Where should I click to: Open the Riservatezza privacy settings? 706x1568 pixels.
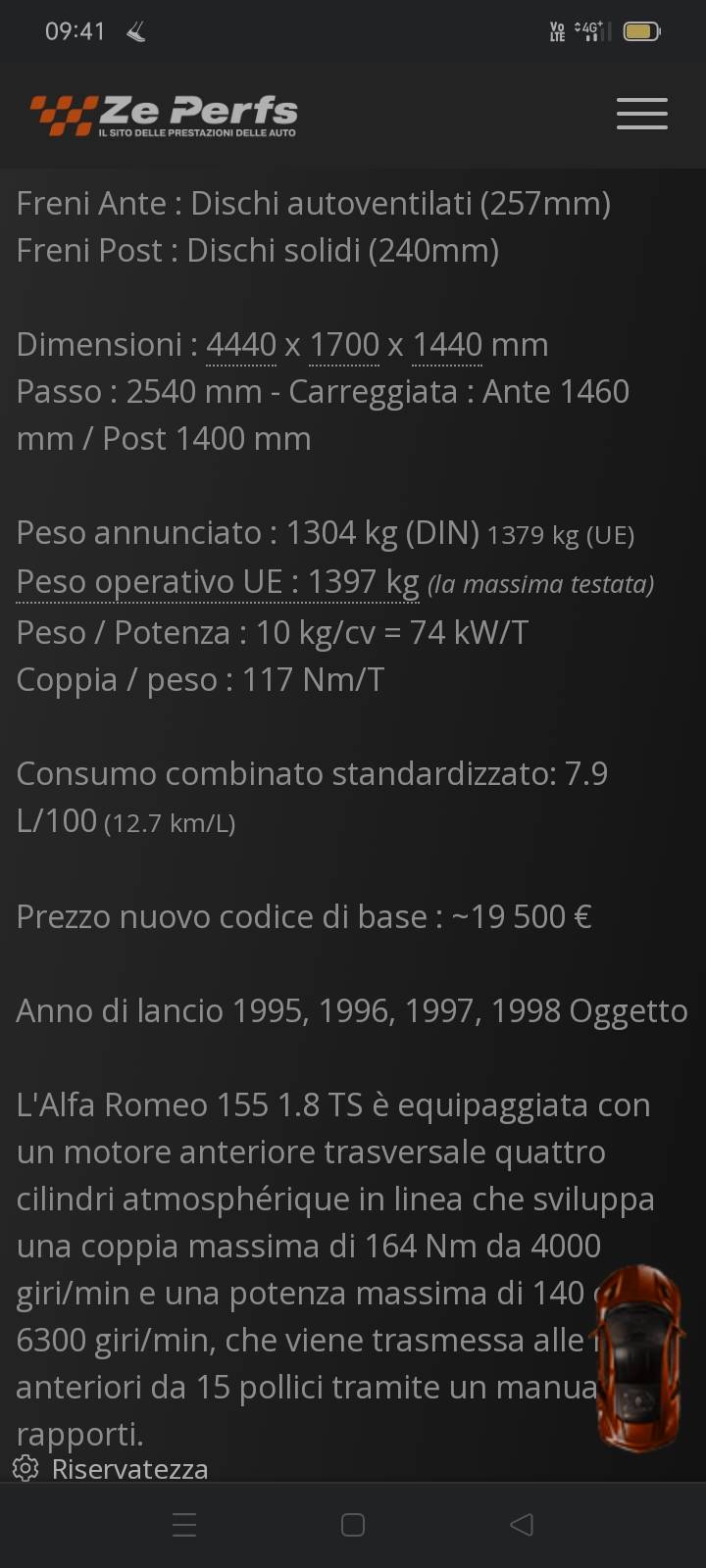pyautogui.click(x=110, y=1469)
